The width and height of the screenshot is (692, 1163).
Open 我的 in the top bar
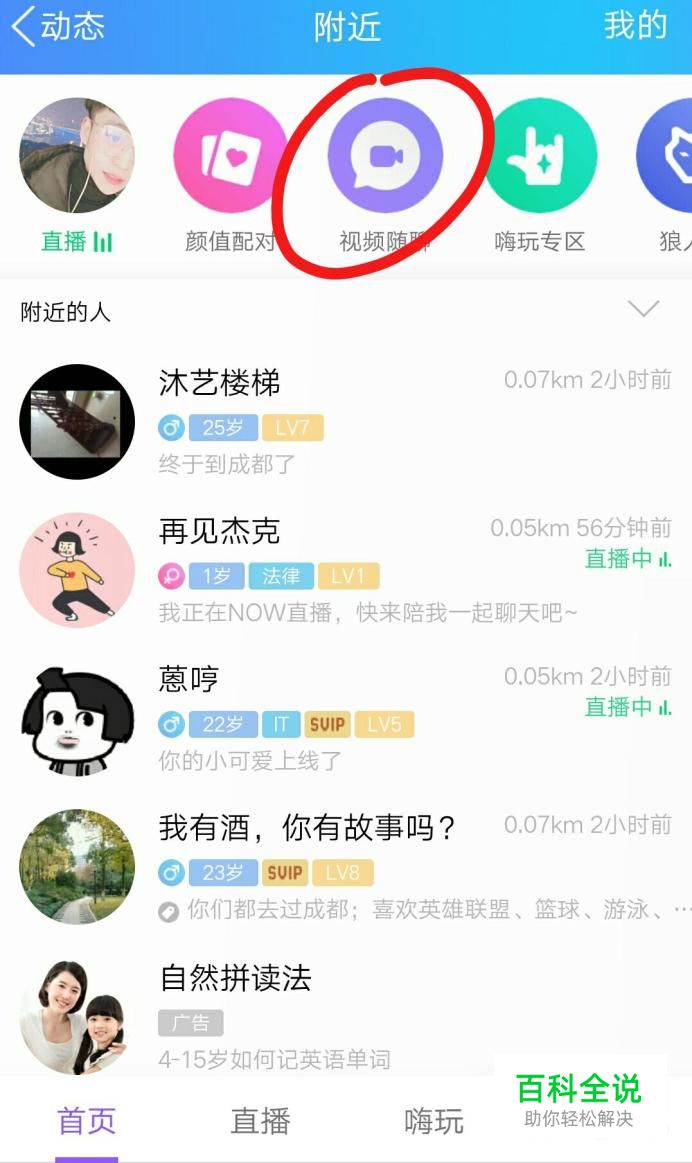[x=635, y=26]
